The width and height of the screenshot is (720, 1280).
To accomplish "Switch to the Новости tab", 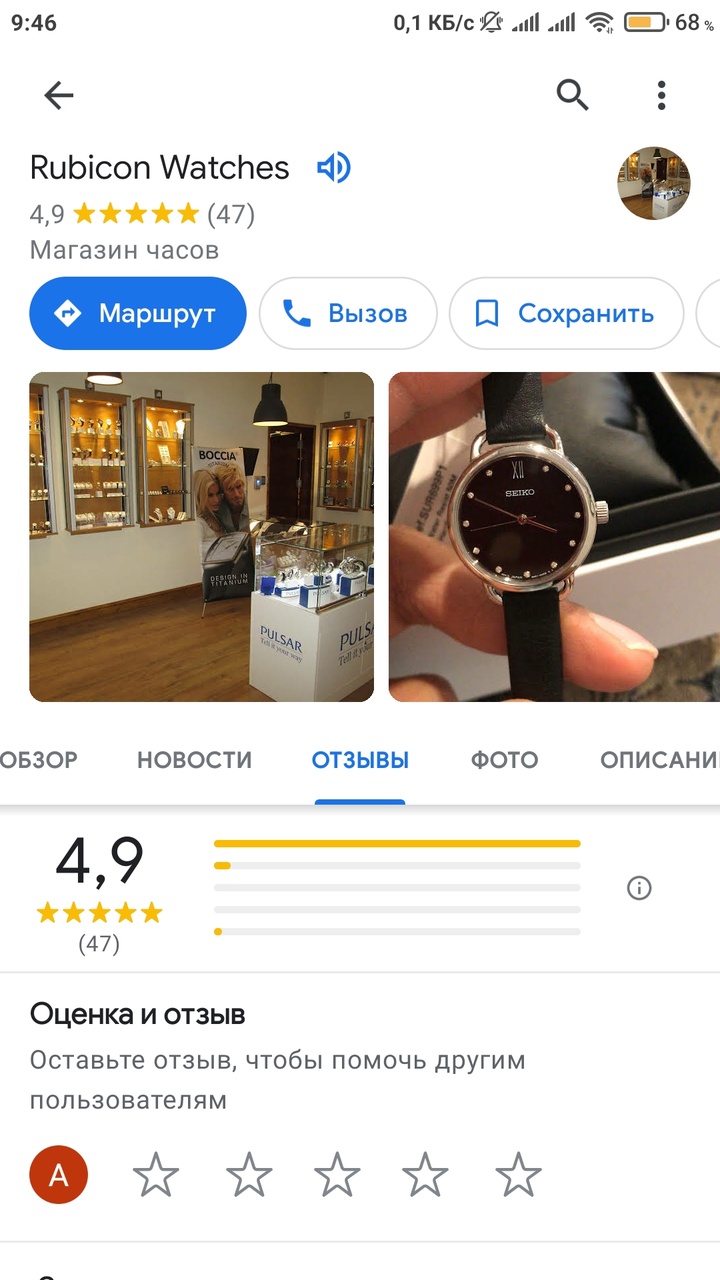I will [x=194, y=760].
